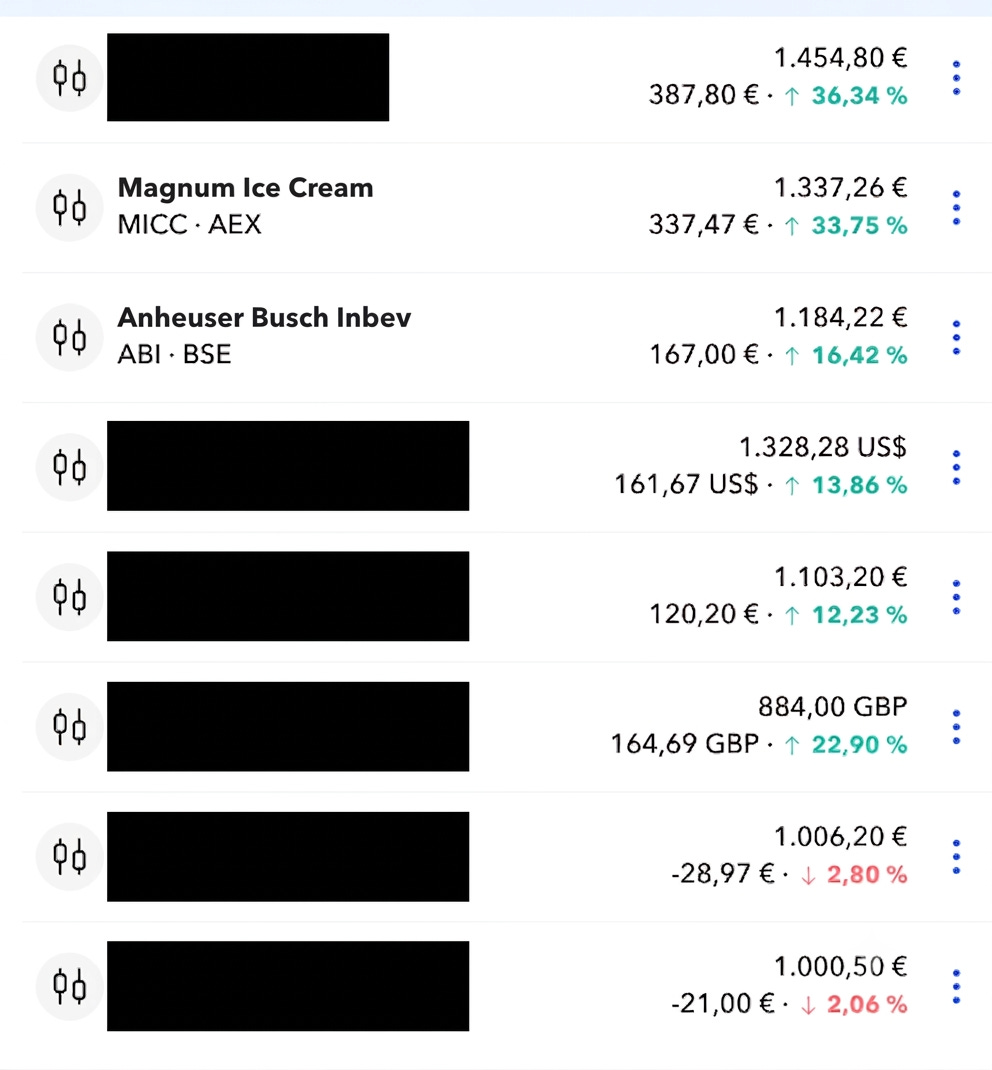Select the position worth 884,00 GBP
This screenshot has height=1070, width=992.
(x=506, y=727)
